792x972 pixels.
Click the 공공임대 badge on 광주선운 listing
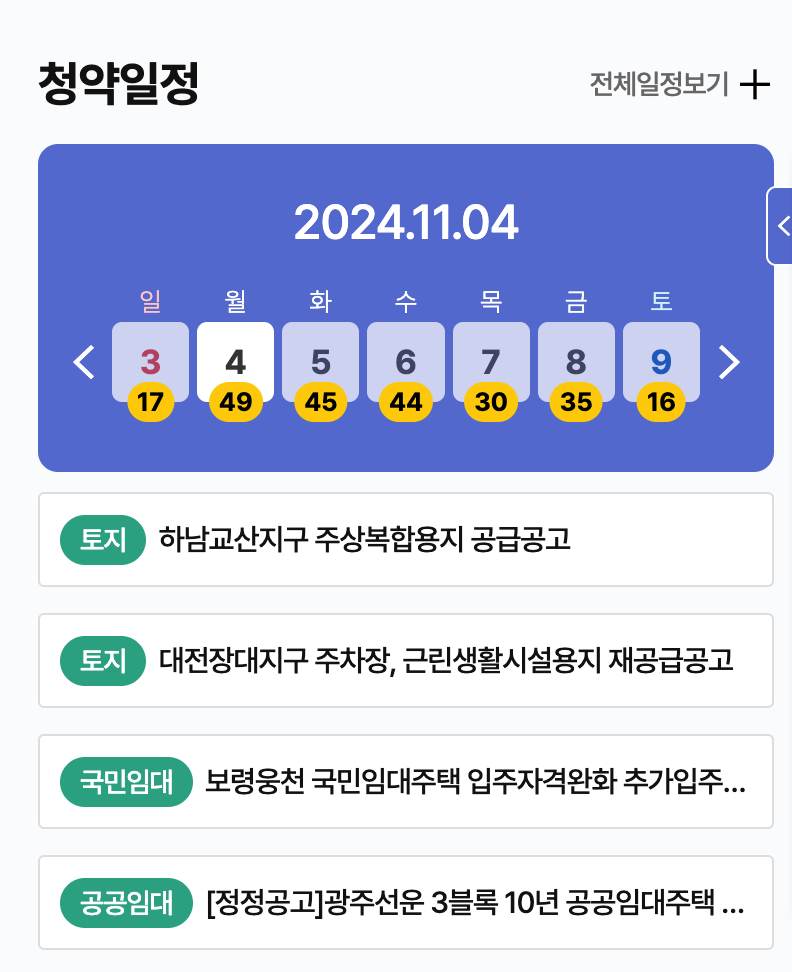pyautogui.click(x=126, y=902)
